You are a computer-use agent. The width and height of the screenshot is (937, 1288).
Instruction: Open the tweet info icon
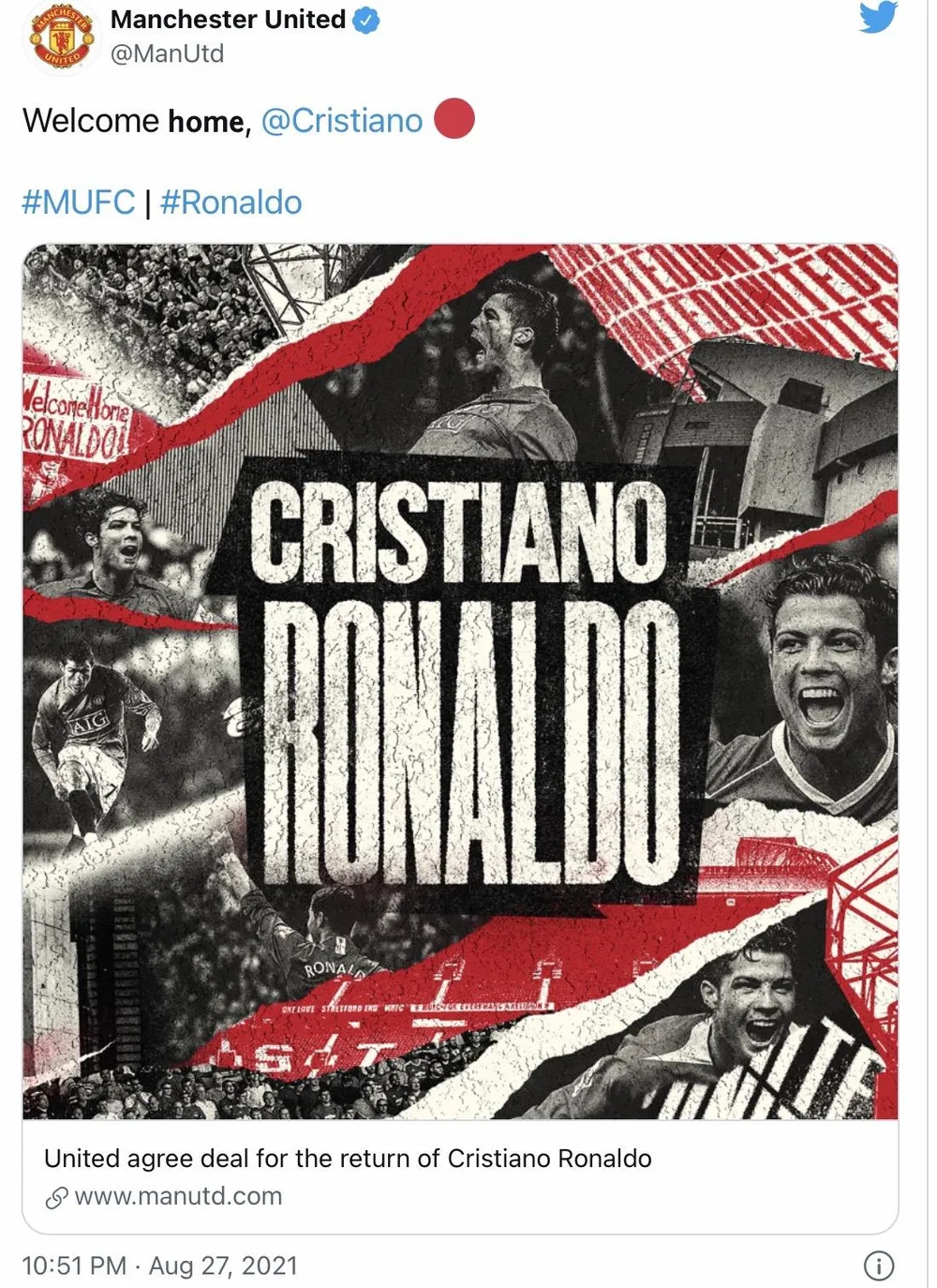[878, 1266]
